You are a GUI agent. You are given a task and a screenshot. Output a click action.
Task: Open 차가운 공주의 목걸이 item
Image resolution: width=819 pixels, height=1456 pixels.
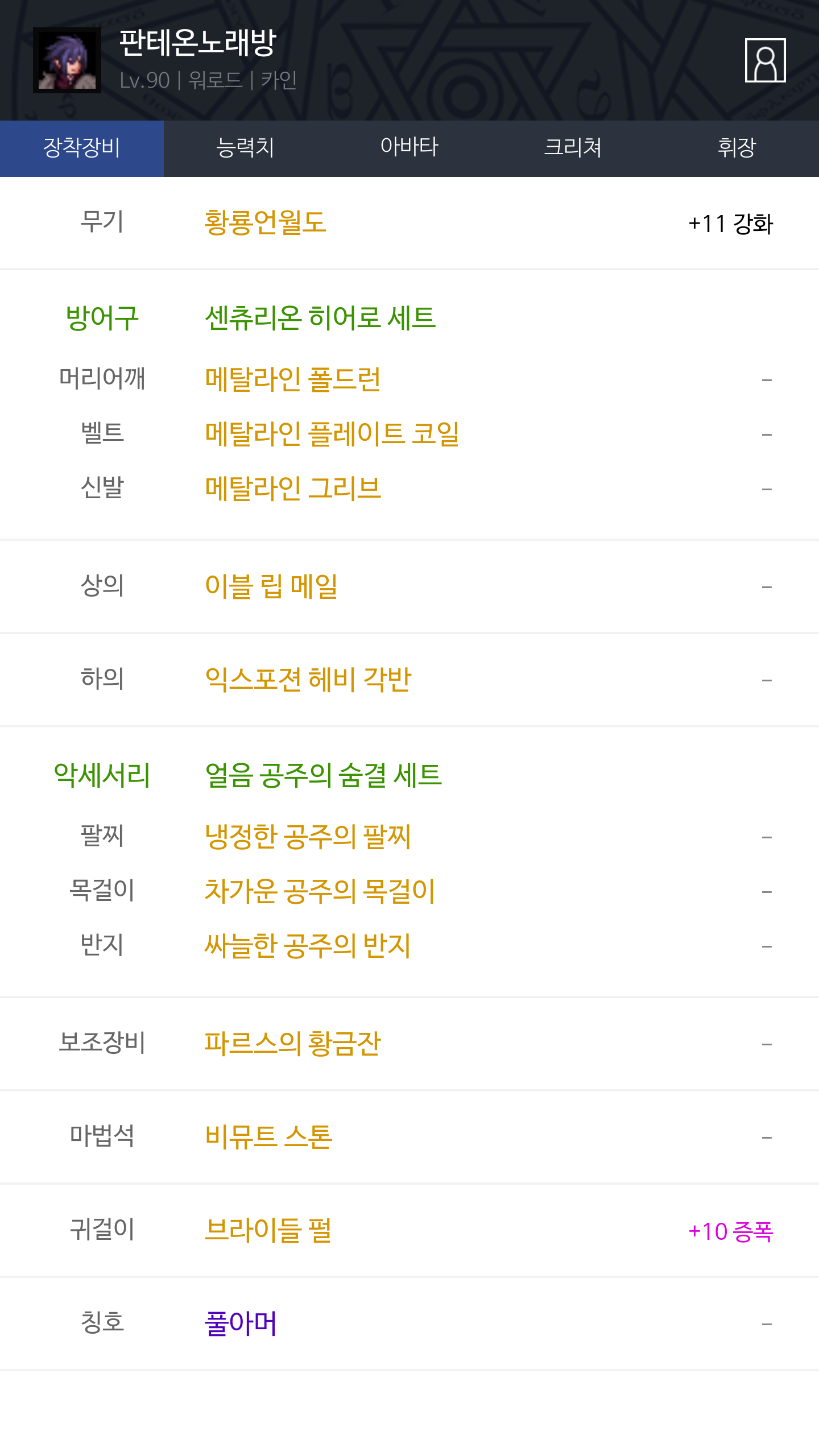320,891
